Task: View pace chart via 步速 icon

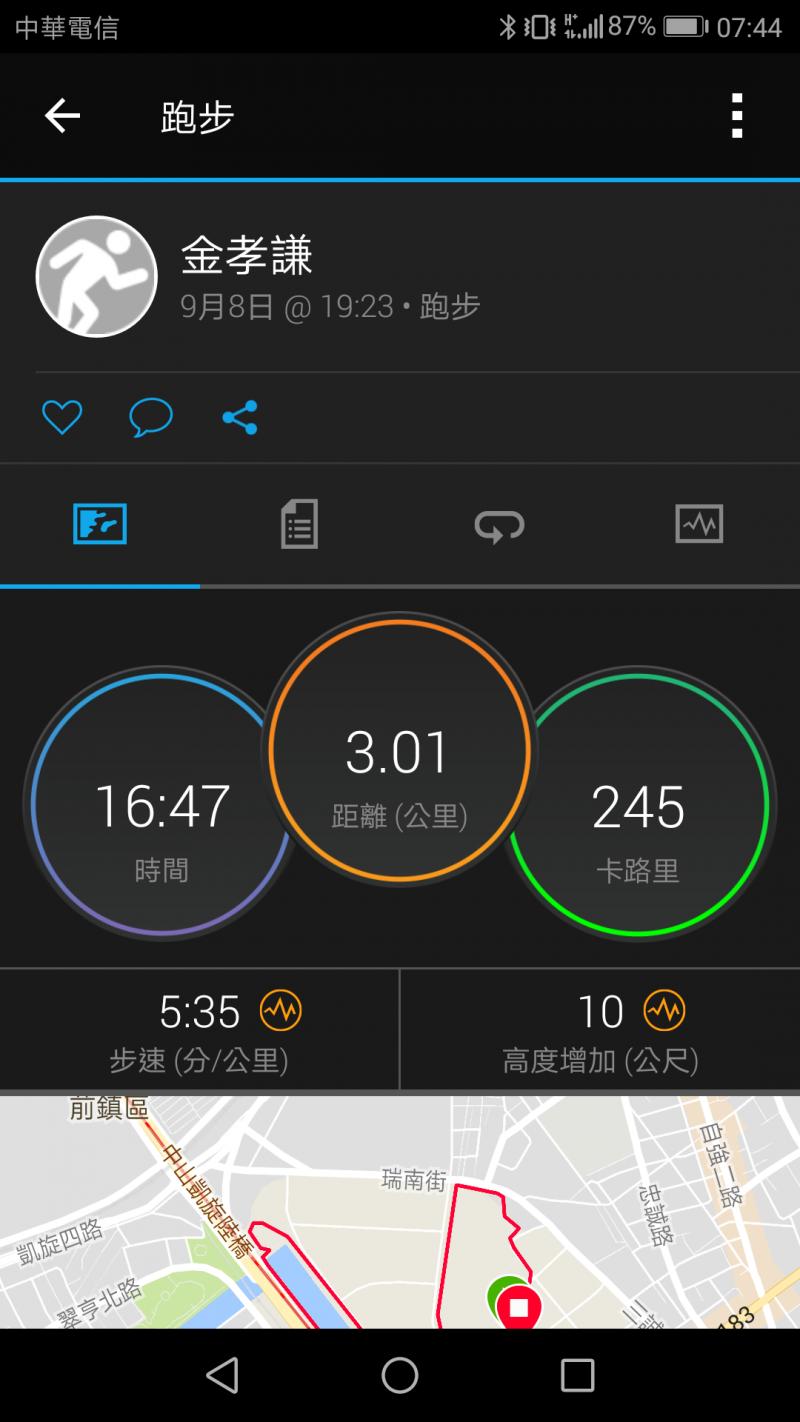Action: [x=281, y=1011]
